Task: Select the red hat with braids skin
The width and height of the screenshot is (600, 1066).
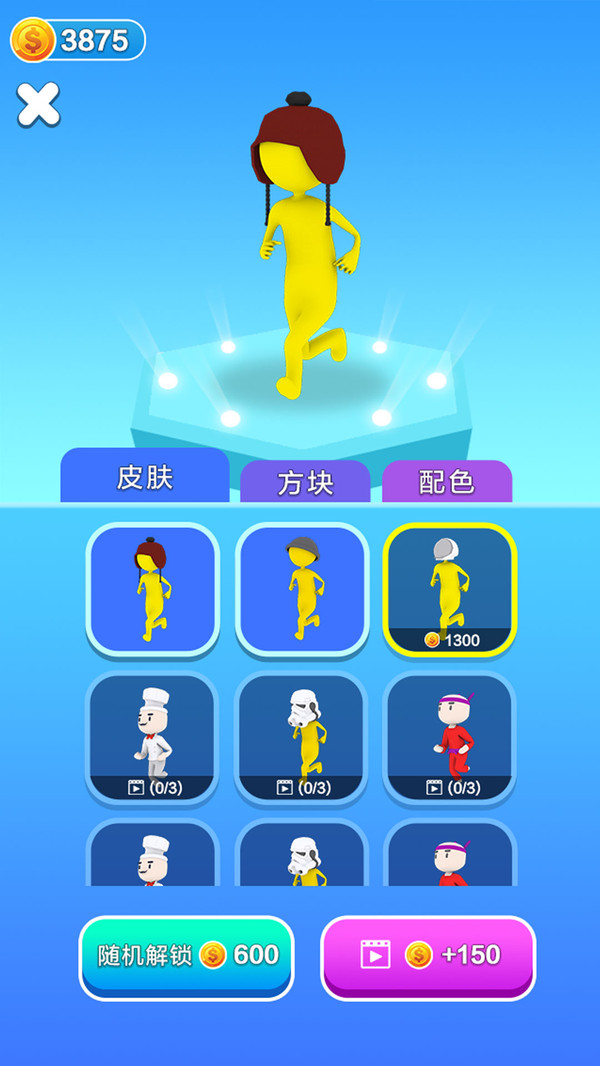Action: pos(151,589)
